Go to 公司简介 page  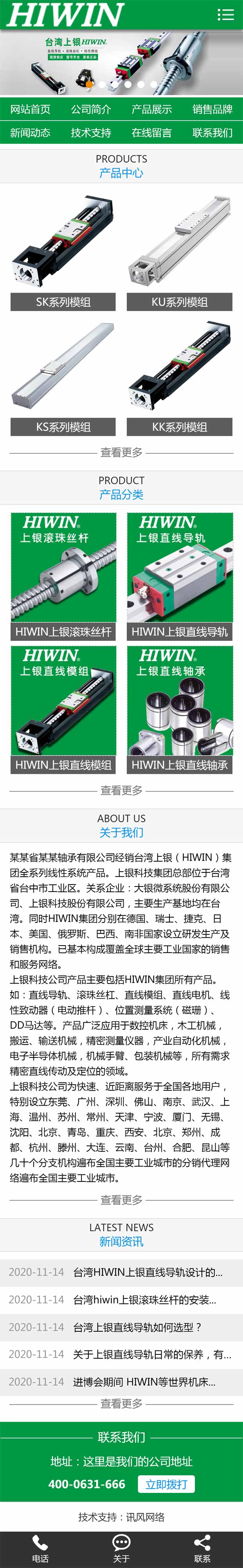[91, 110]
